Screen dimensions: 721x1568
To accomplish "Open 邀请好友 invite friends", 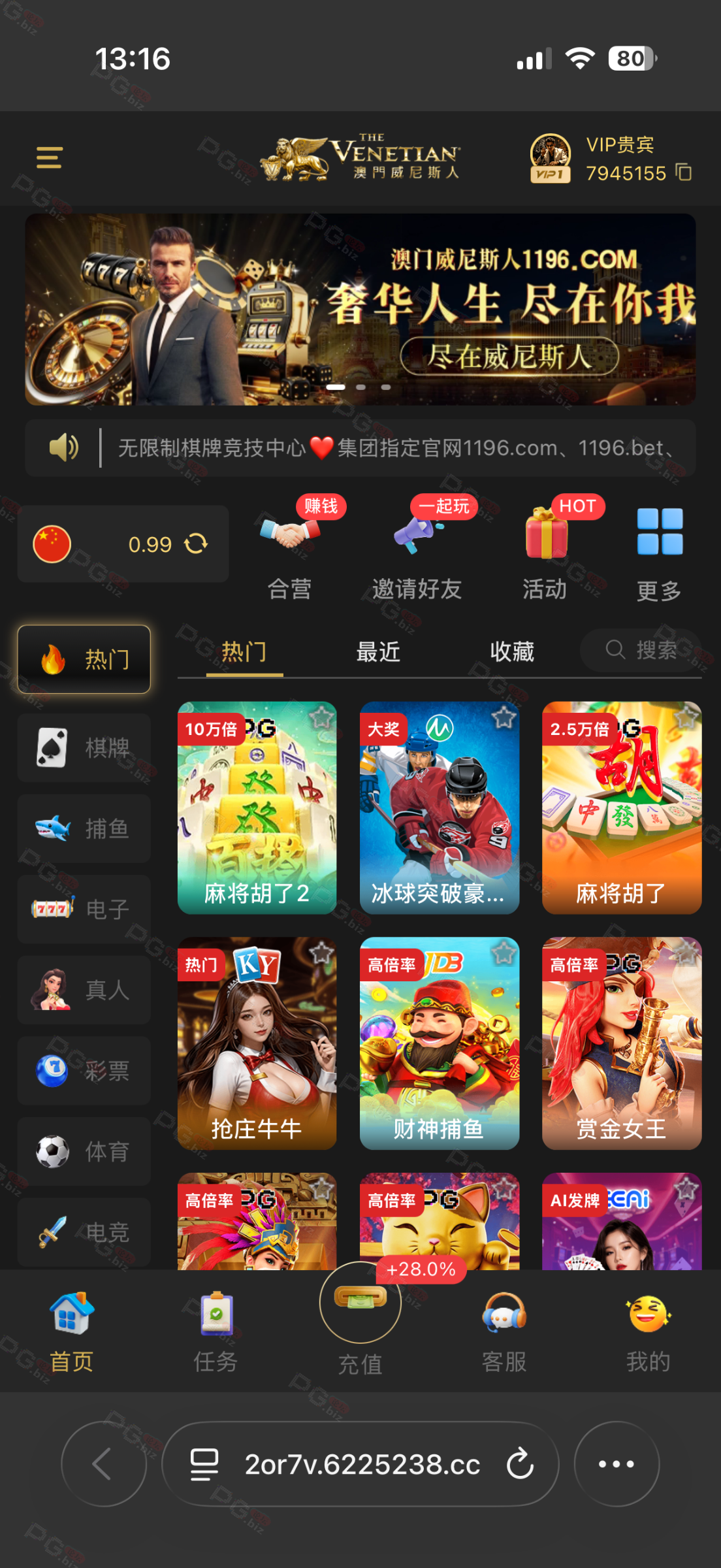I will tap(417, 550).
